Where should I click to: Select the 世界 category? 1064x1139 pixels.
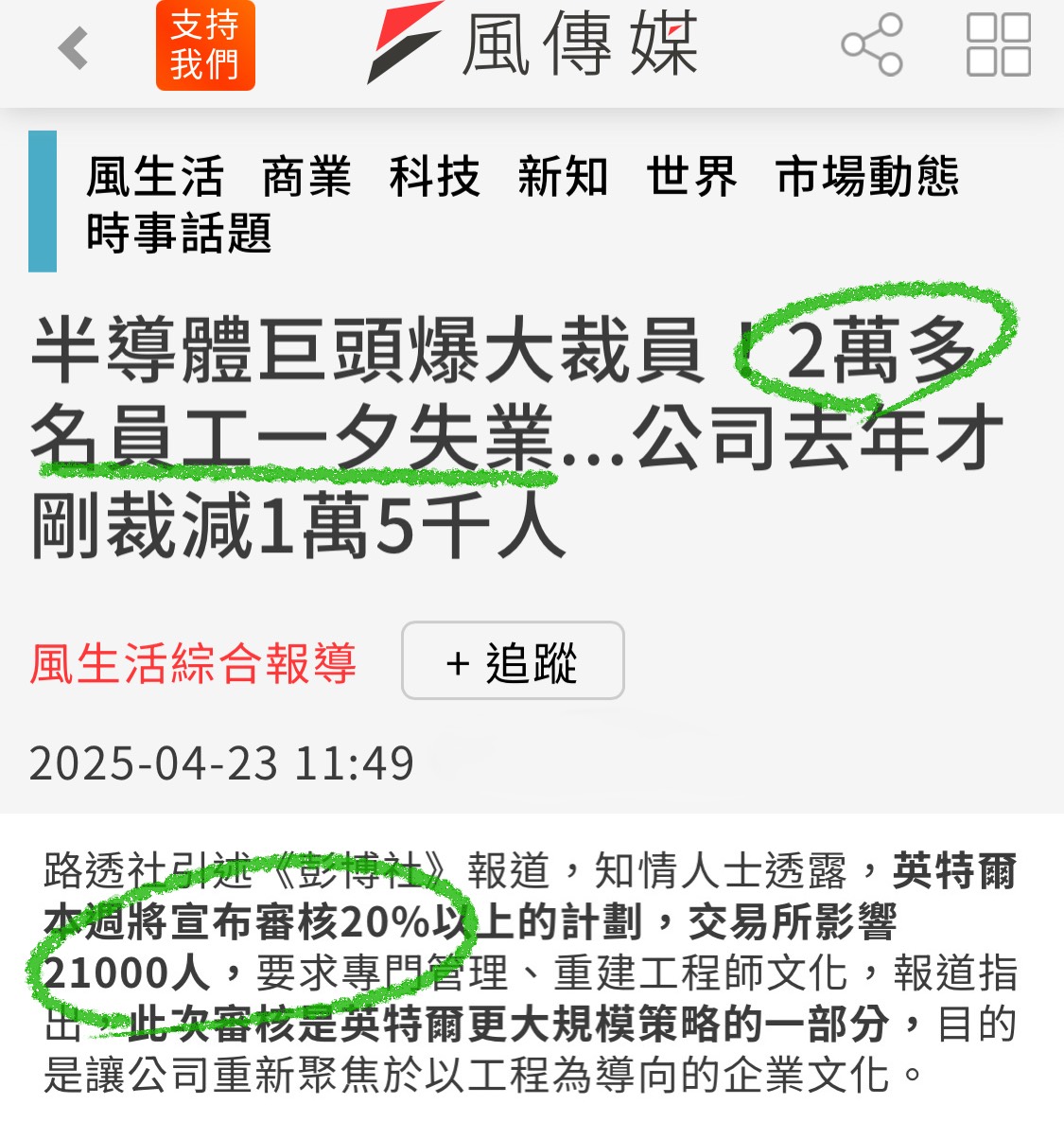[x=691, y=177]
